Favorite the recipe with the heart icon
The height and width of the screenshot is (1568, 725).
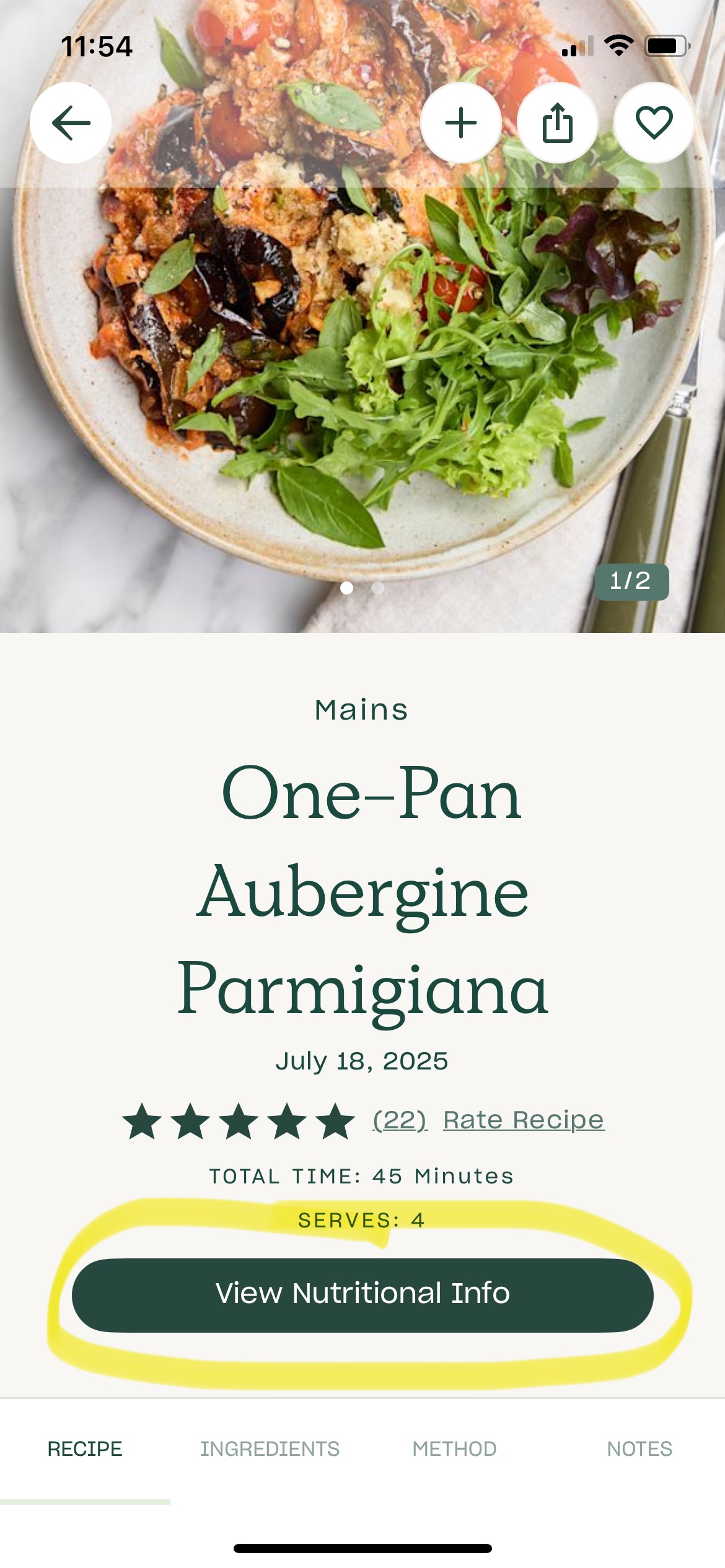(654, 123)
